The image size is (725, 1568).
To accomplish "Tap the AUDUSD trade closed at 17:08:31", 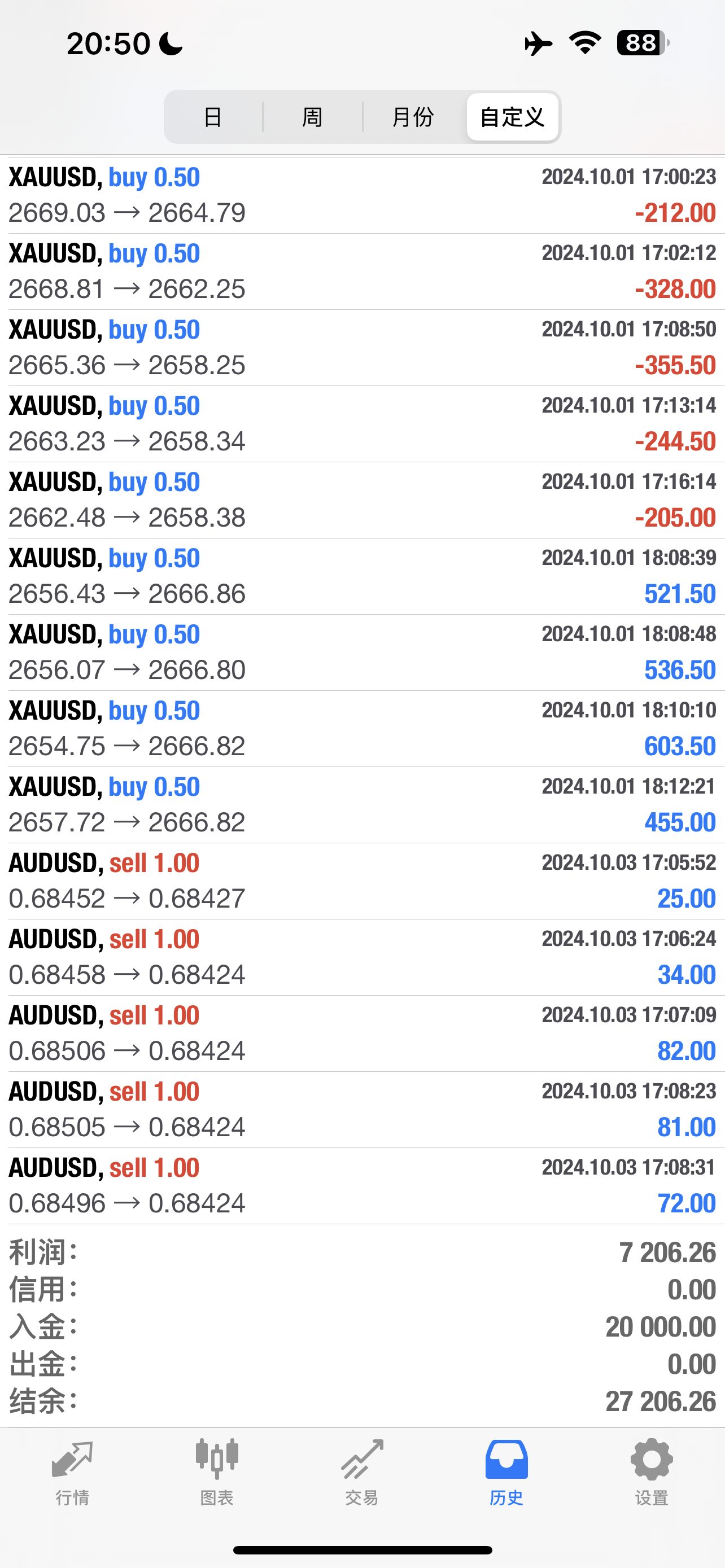I will coord(362,1186).
